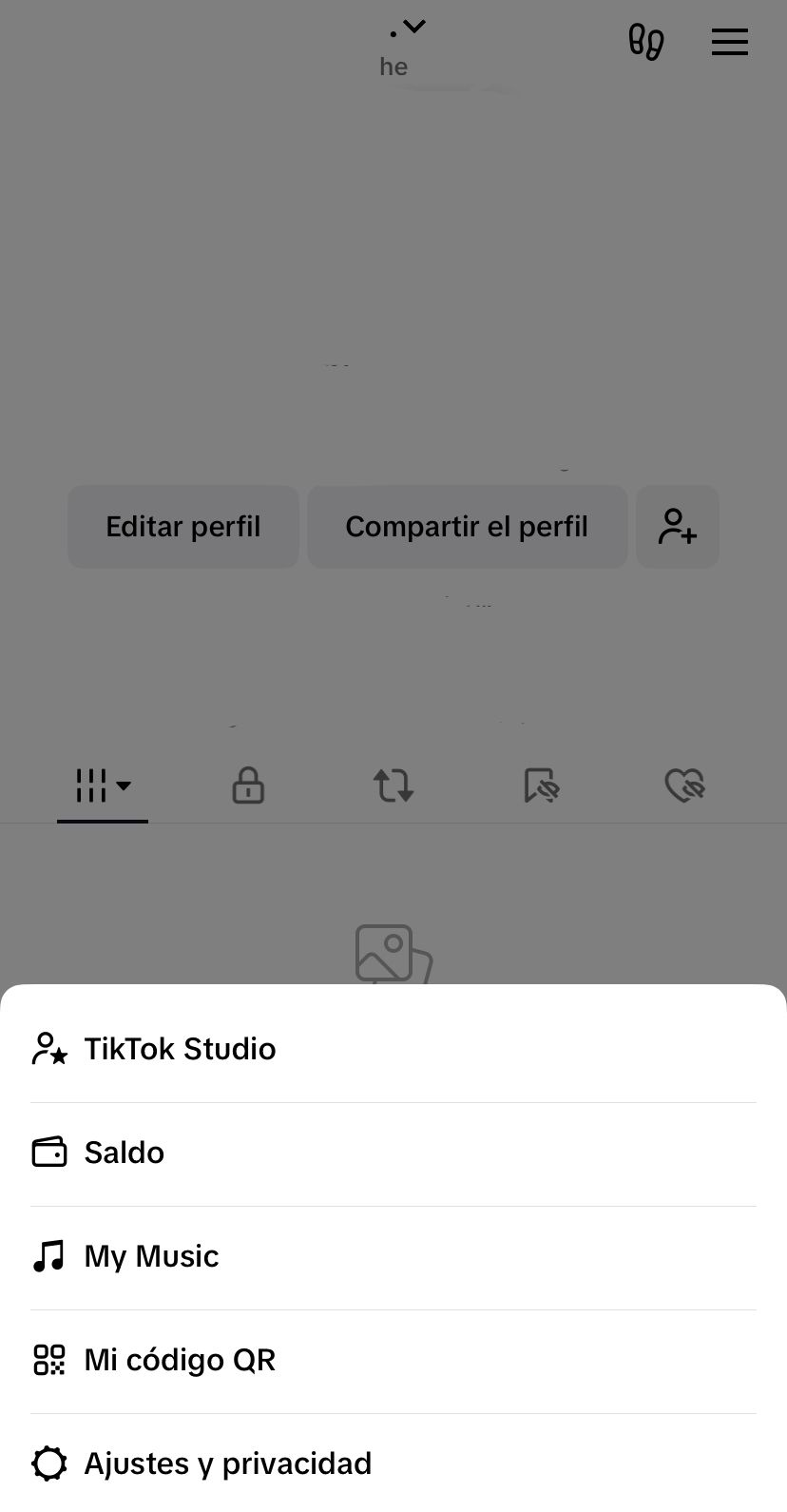Switch to the posts grid tab
This screenshot has width=787, height=1512.
click(103, 786)
